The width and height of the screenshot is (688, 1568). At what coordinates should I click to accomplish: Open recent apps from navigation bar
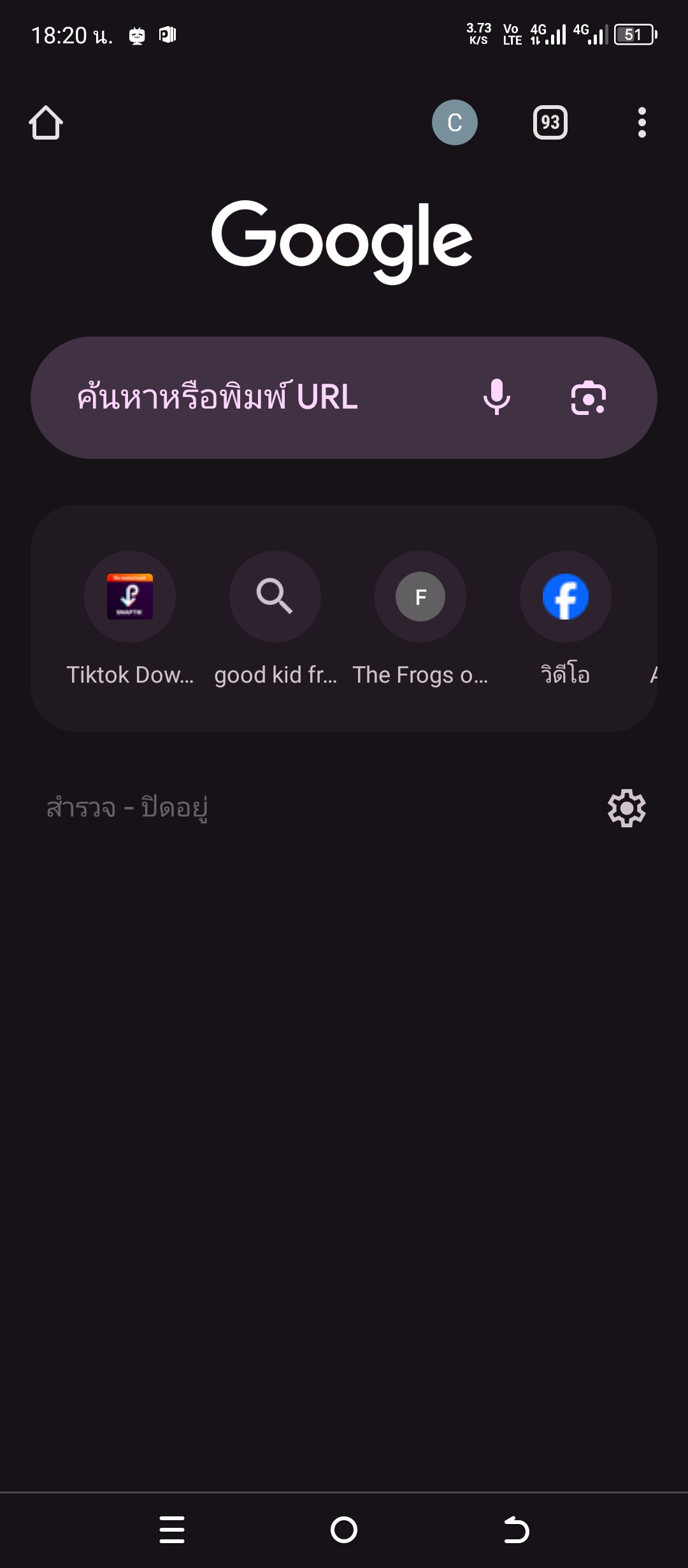click(x=172, y=1530)
